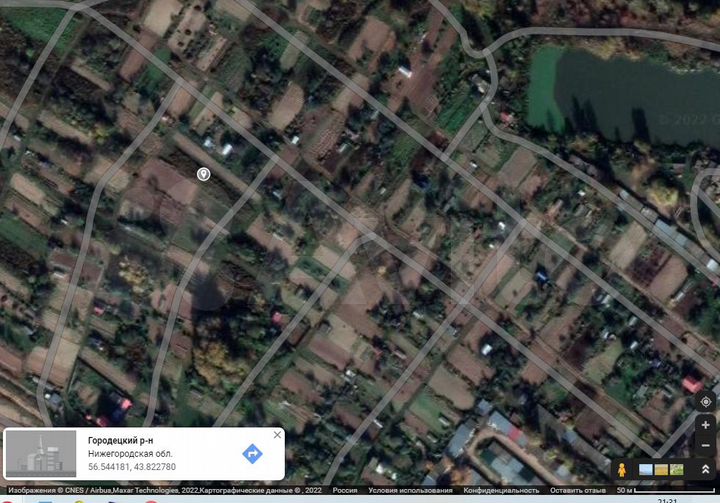The width and height of the screenshot is (720, 503).
Task: Open the Конфиденциальность link
Action: point(488,491)
